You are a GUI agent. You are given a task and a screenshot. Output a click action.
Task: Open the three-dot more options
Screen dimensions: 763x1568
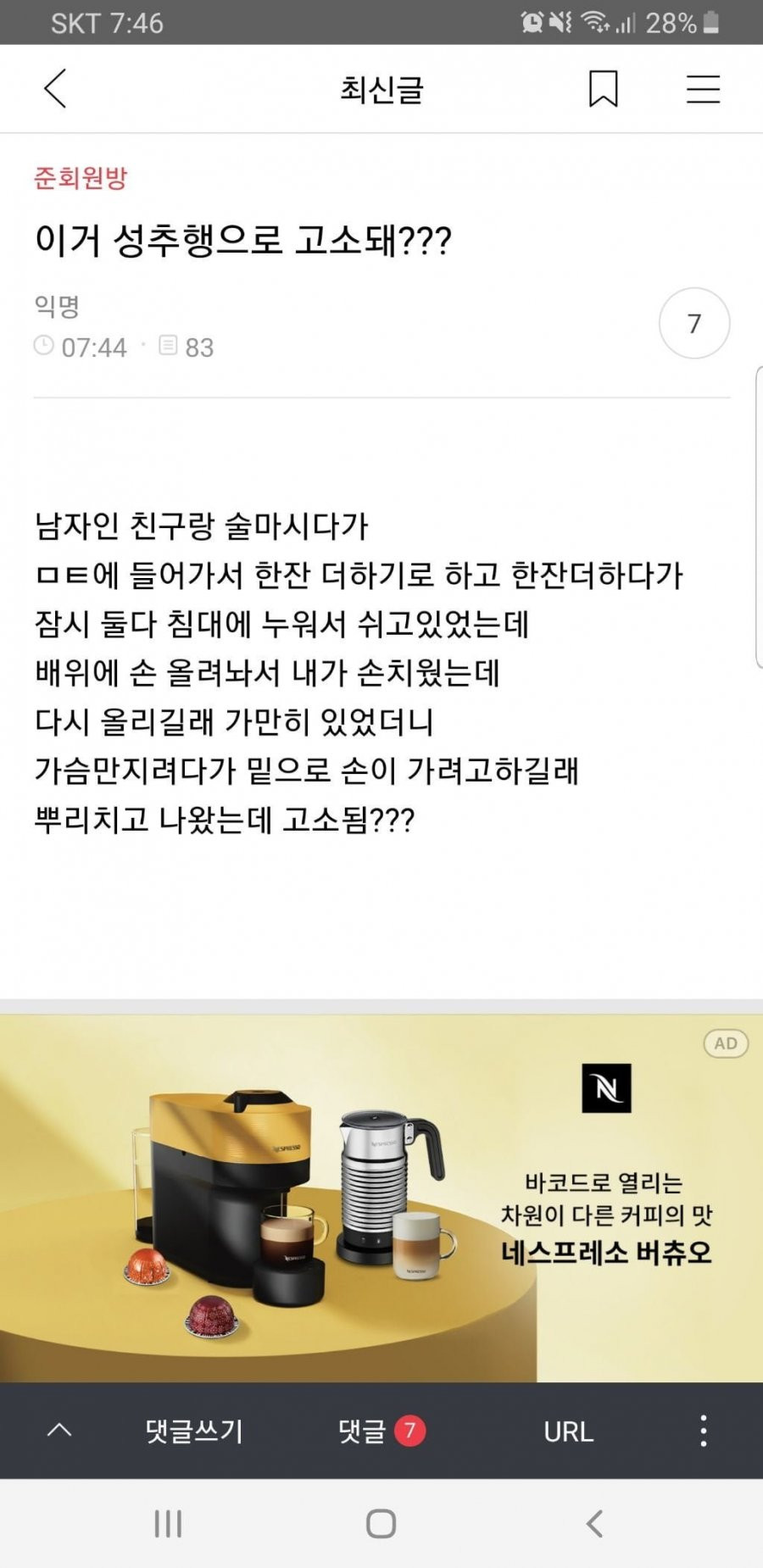(x=703, y=1431)
